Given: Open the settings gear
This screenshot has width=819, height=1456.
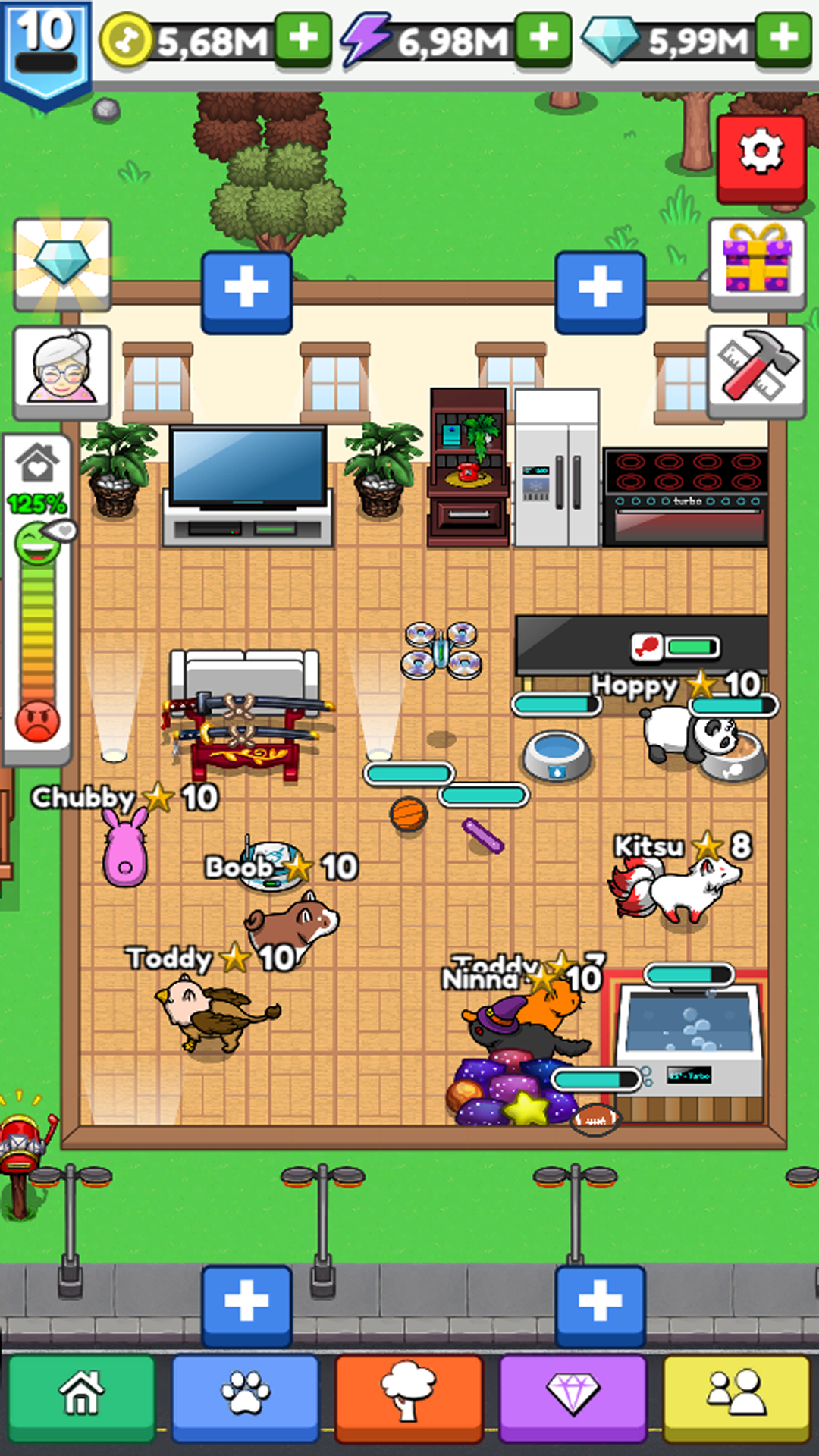Looking at the screenshot, I should (x=761, y=155).
